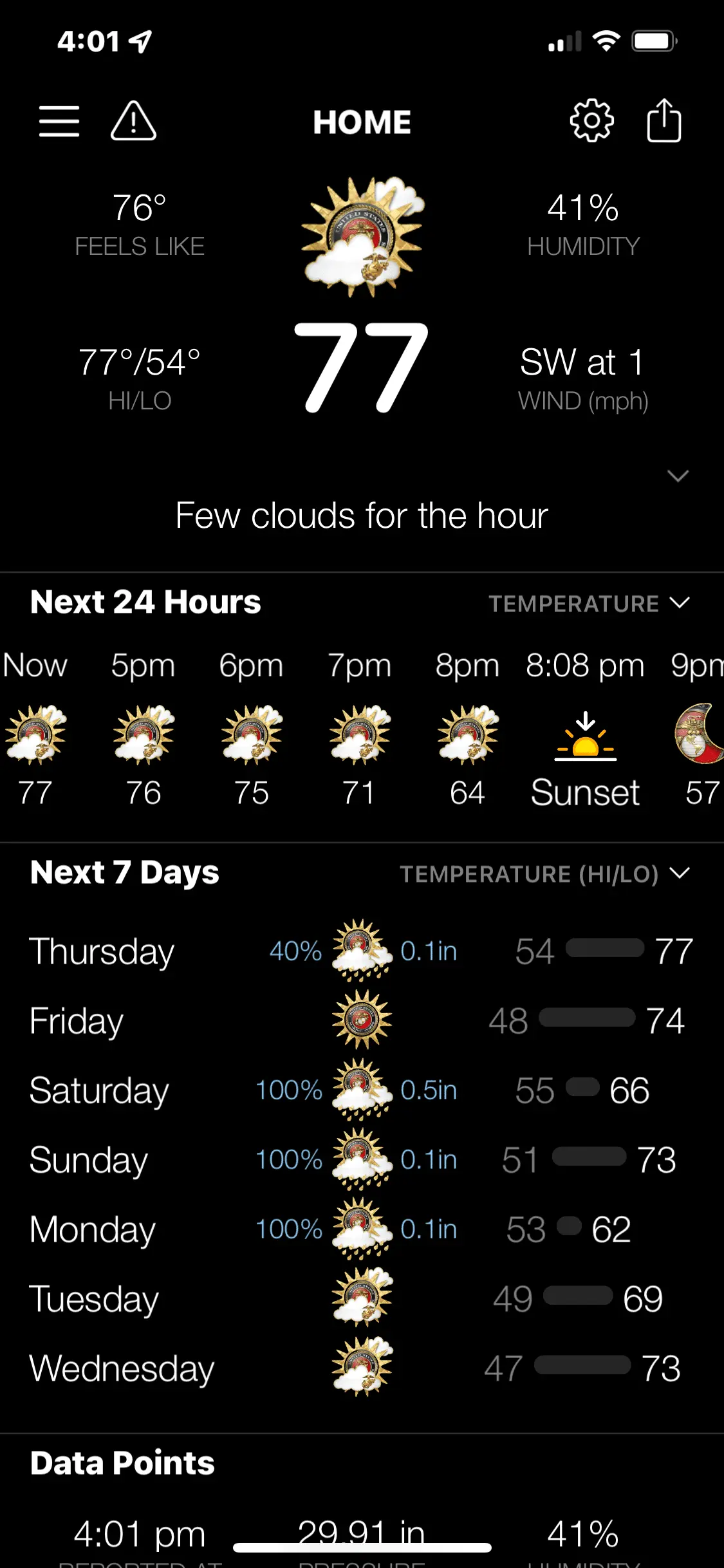Open the weather alerts warning icon

pos(133,121)
